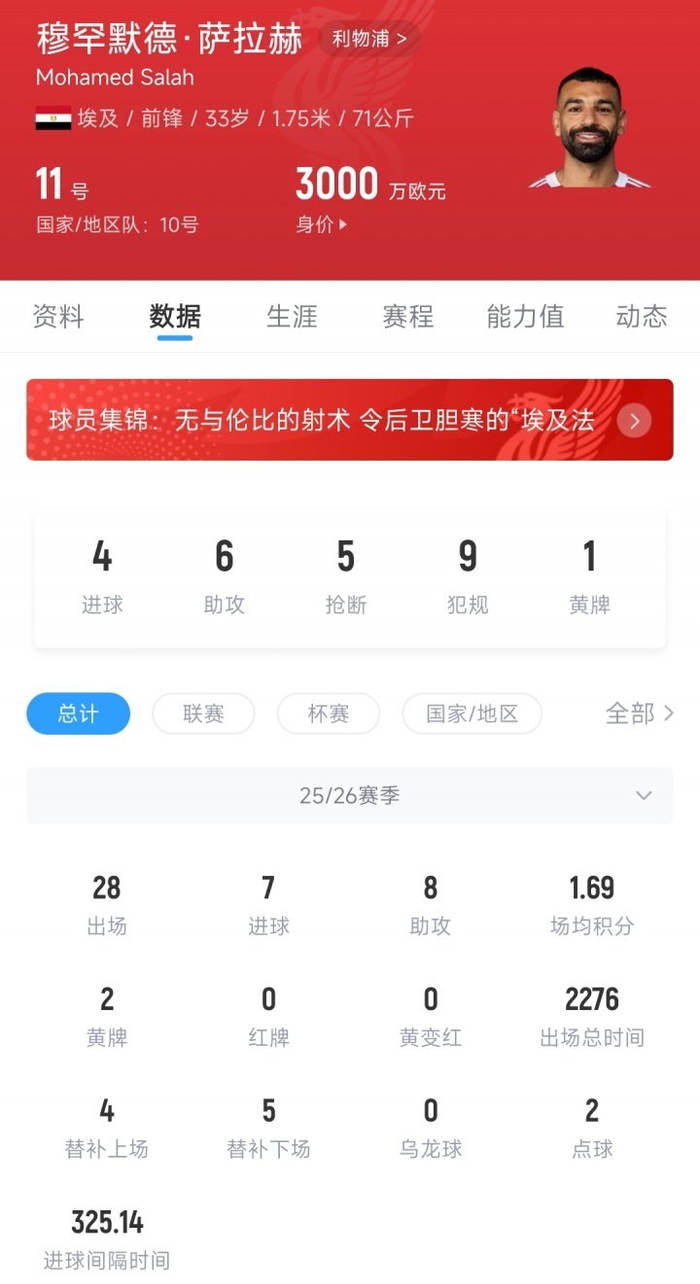Viewport: 700px width, 1284px height.
Task: Switch to the 动态 tab
Action: 641,317
